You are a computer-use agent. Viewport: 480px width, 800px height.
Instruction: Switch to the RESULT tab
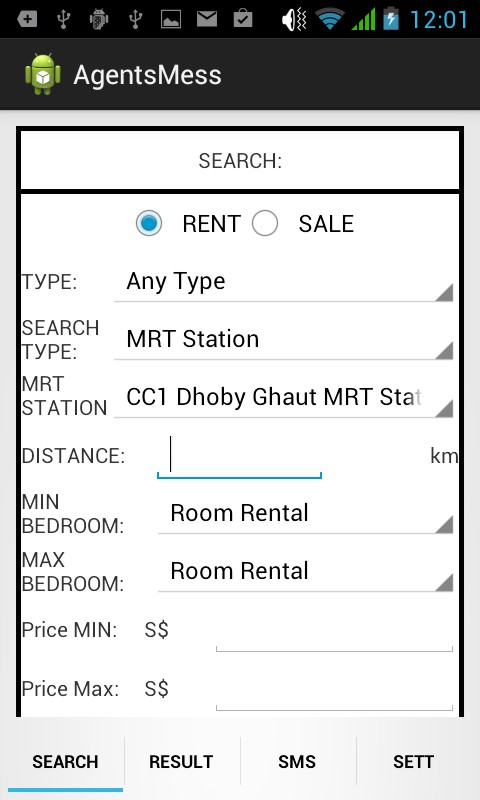point(181,762)
